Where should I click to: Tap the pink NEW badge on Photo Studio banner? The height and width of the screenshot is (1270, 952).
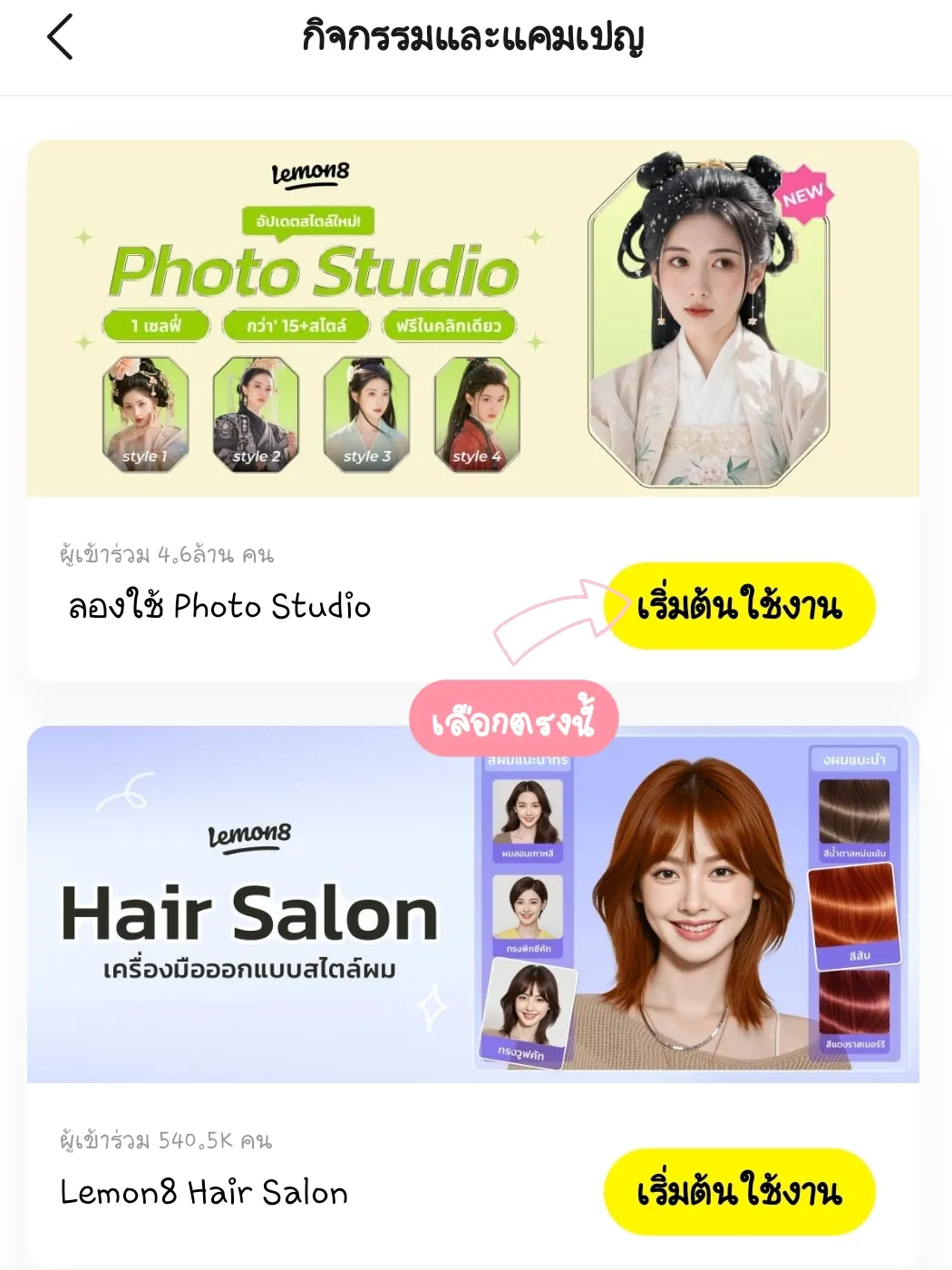pos(803,194)
